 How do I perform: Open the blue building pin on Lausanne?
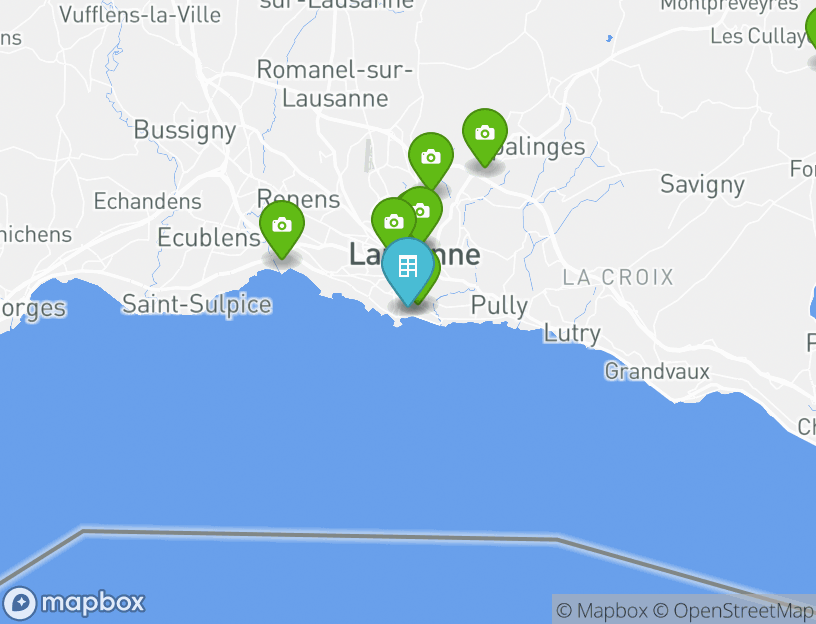[x=408, y=268]
